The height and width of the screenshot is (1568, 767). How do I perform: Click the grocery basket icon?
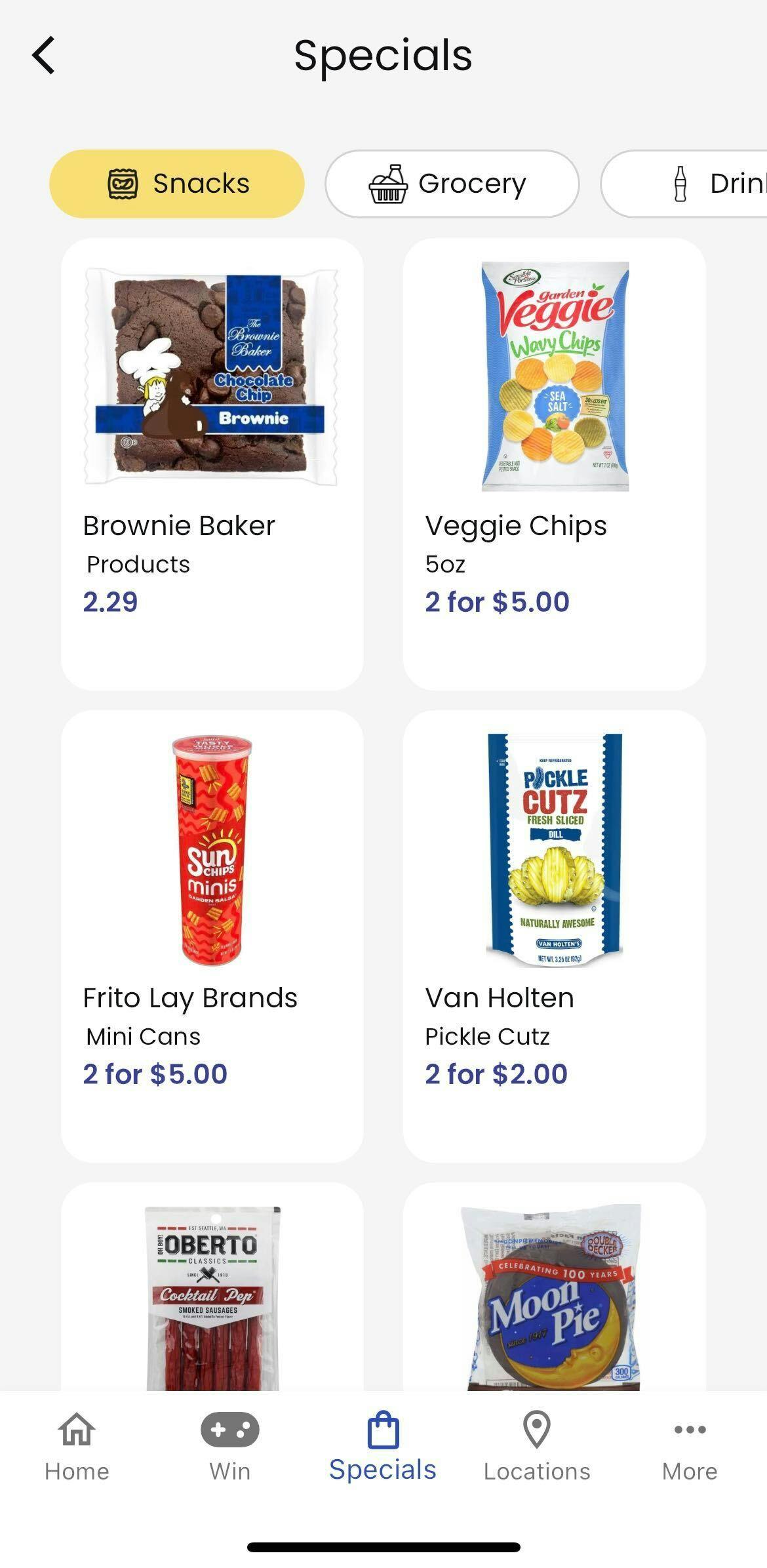pos(389,184)
